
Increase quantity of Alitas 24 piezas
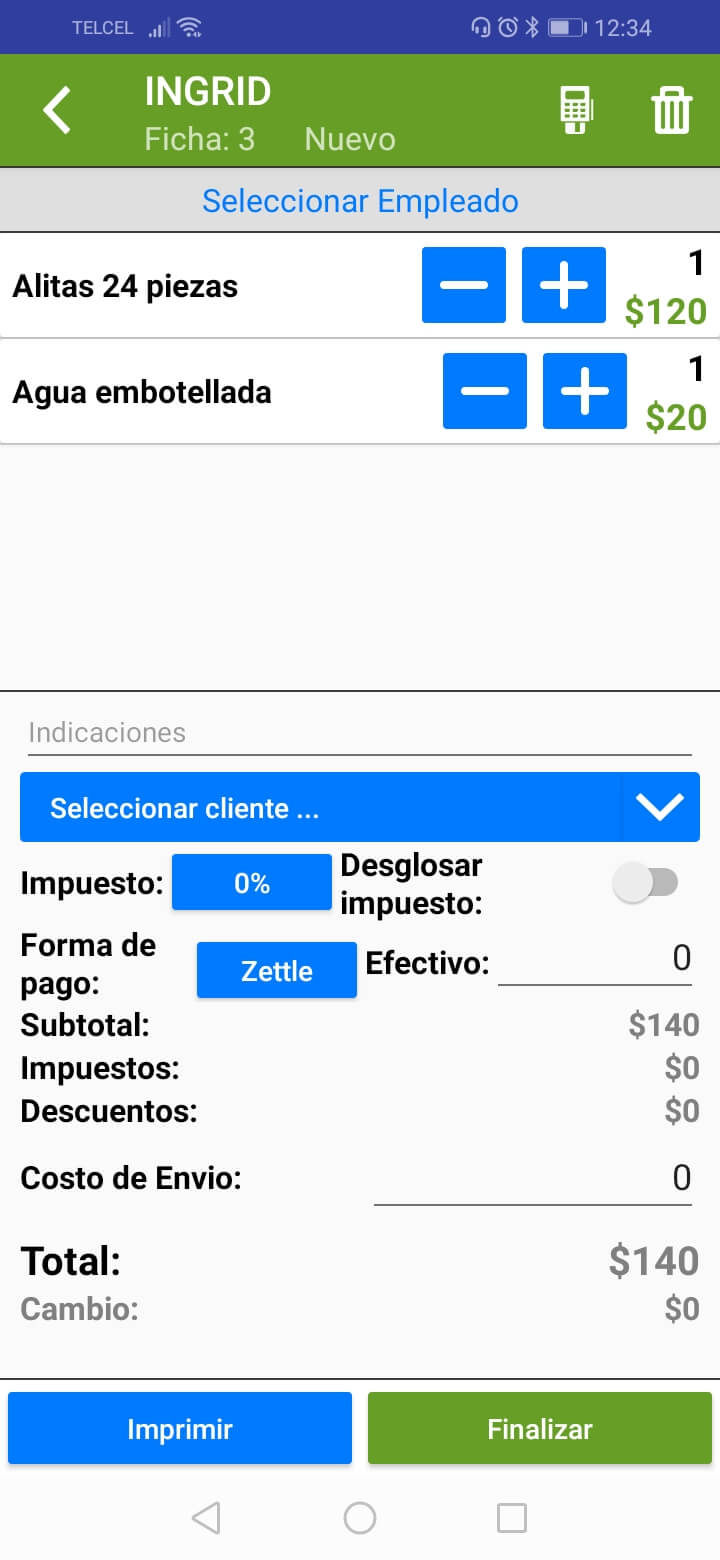click(x=564, y=285)
